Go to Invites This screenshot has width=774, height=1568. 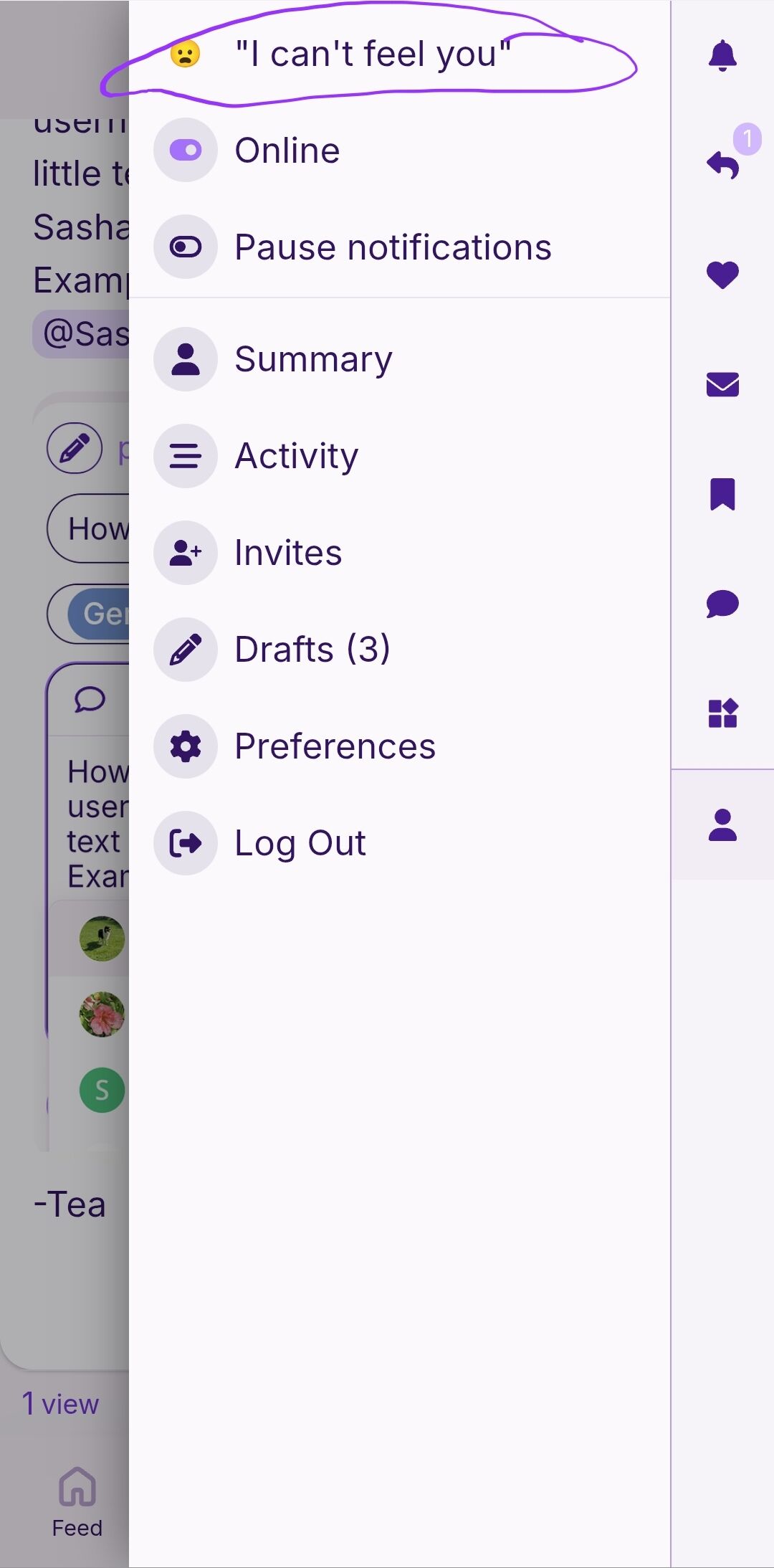[x=399, y=552]
